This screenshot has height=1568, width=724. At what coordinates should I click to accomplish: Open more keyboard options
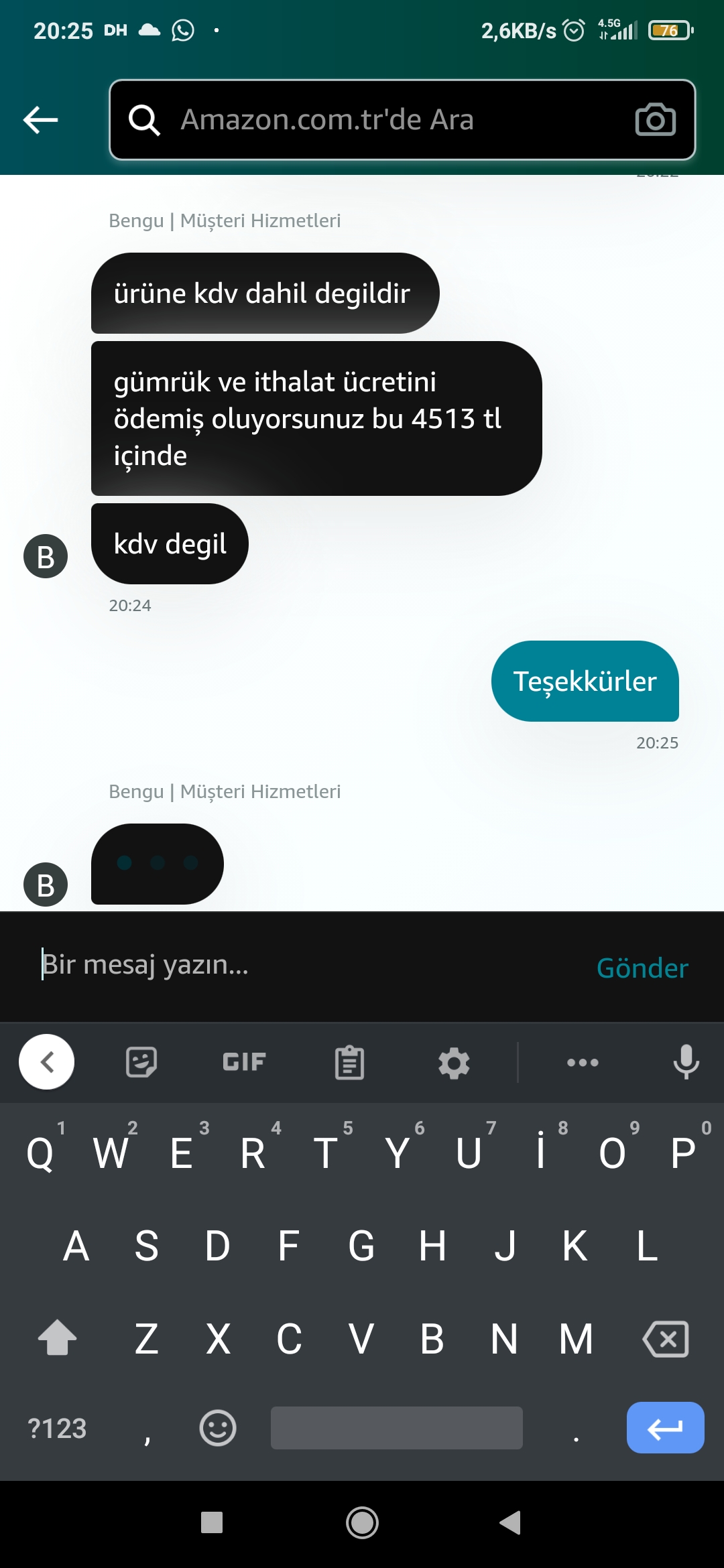(x=583, y=1062)
